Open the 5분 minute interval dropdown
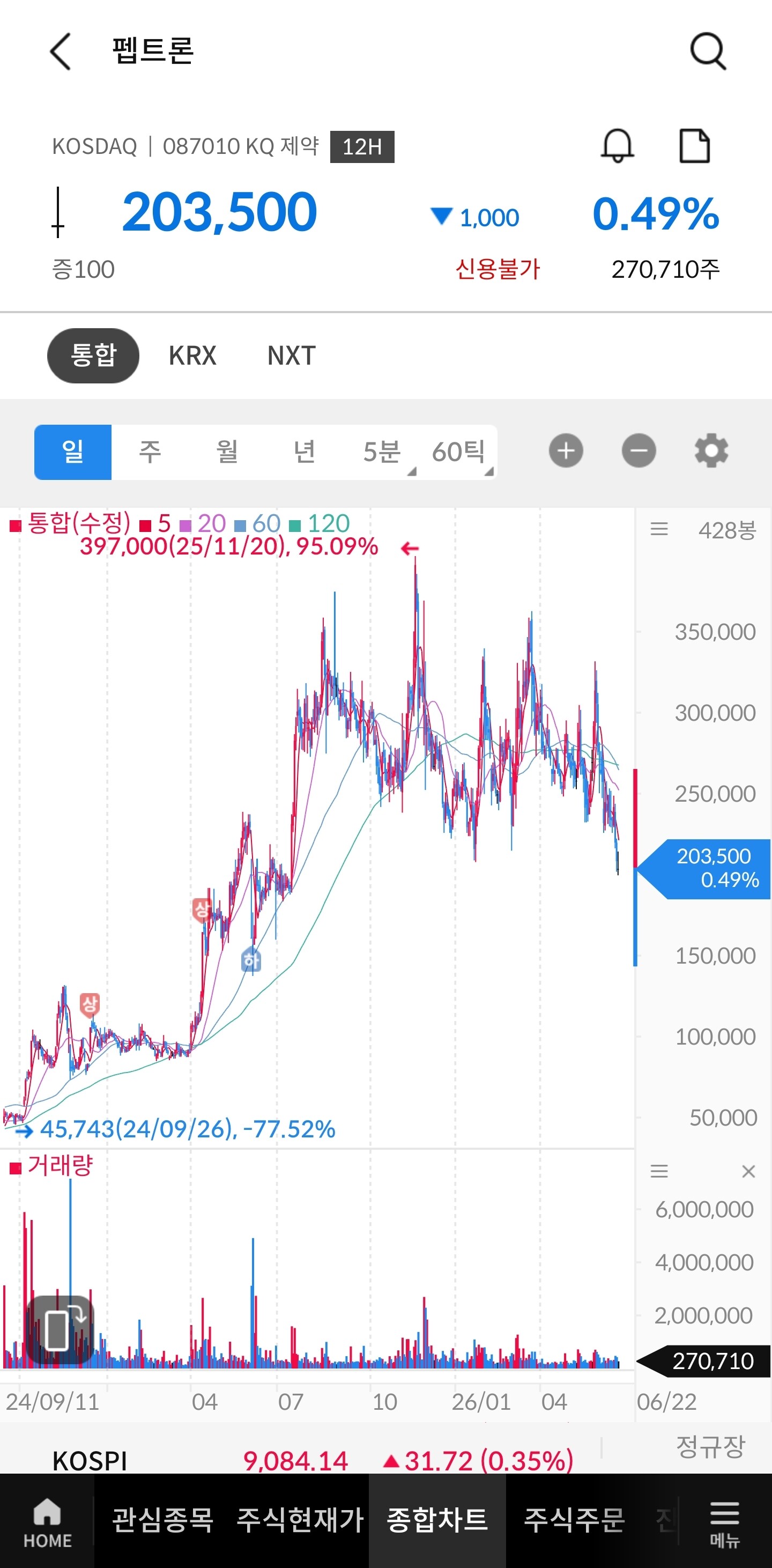This screenshot has width=772, height=1568. [382, 452]
